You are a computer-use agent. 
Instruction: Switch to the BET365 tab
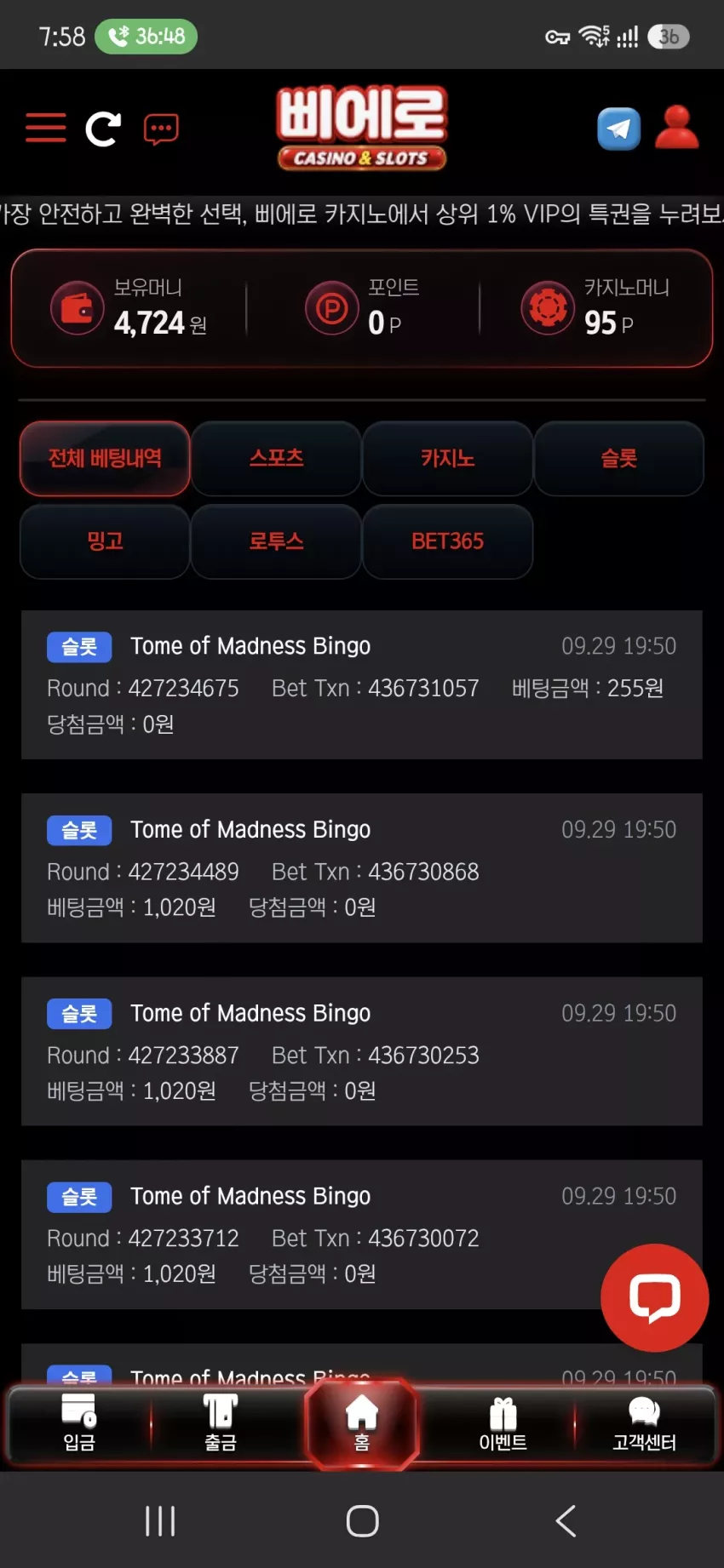point(448,541)
